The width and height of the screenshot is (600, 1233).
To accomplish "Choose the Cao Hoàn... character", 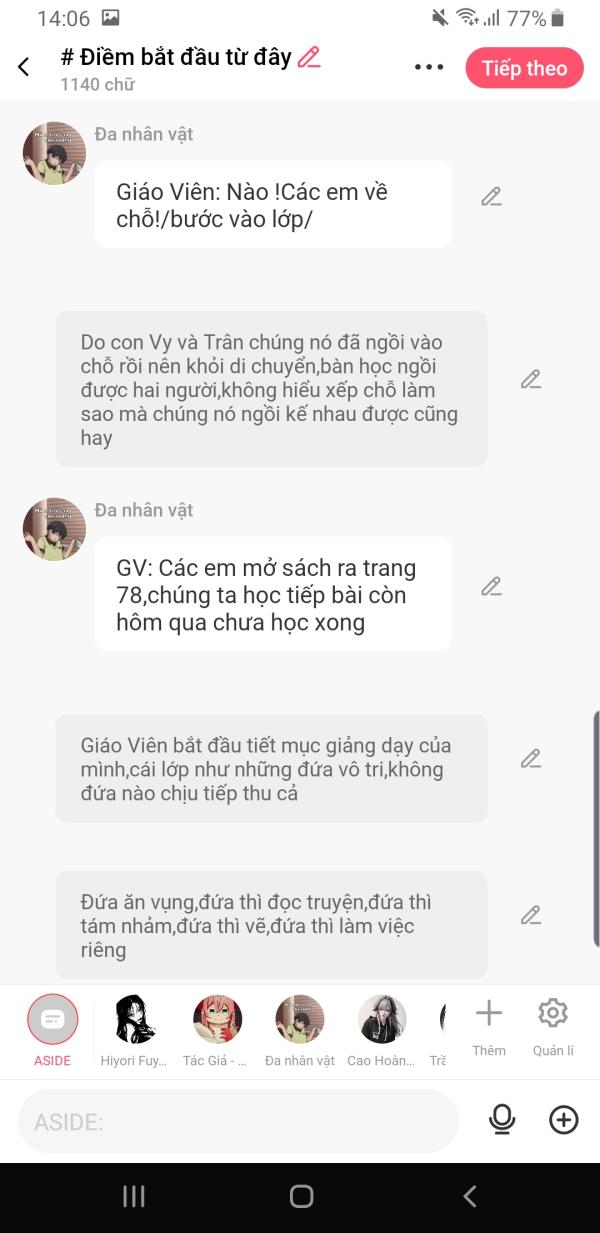I will point(381,1030).
